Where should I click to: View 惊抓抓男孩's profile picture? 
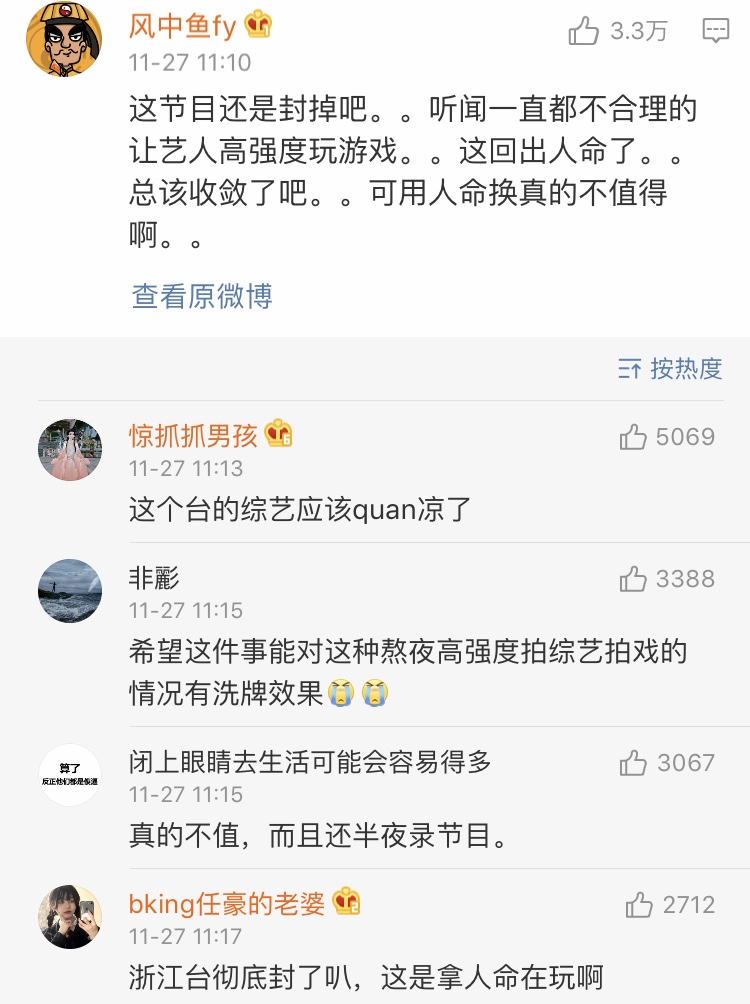(69, 450)
